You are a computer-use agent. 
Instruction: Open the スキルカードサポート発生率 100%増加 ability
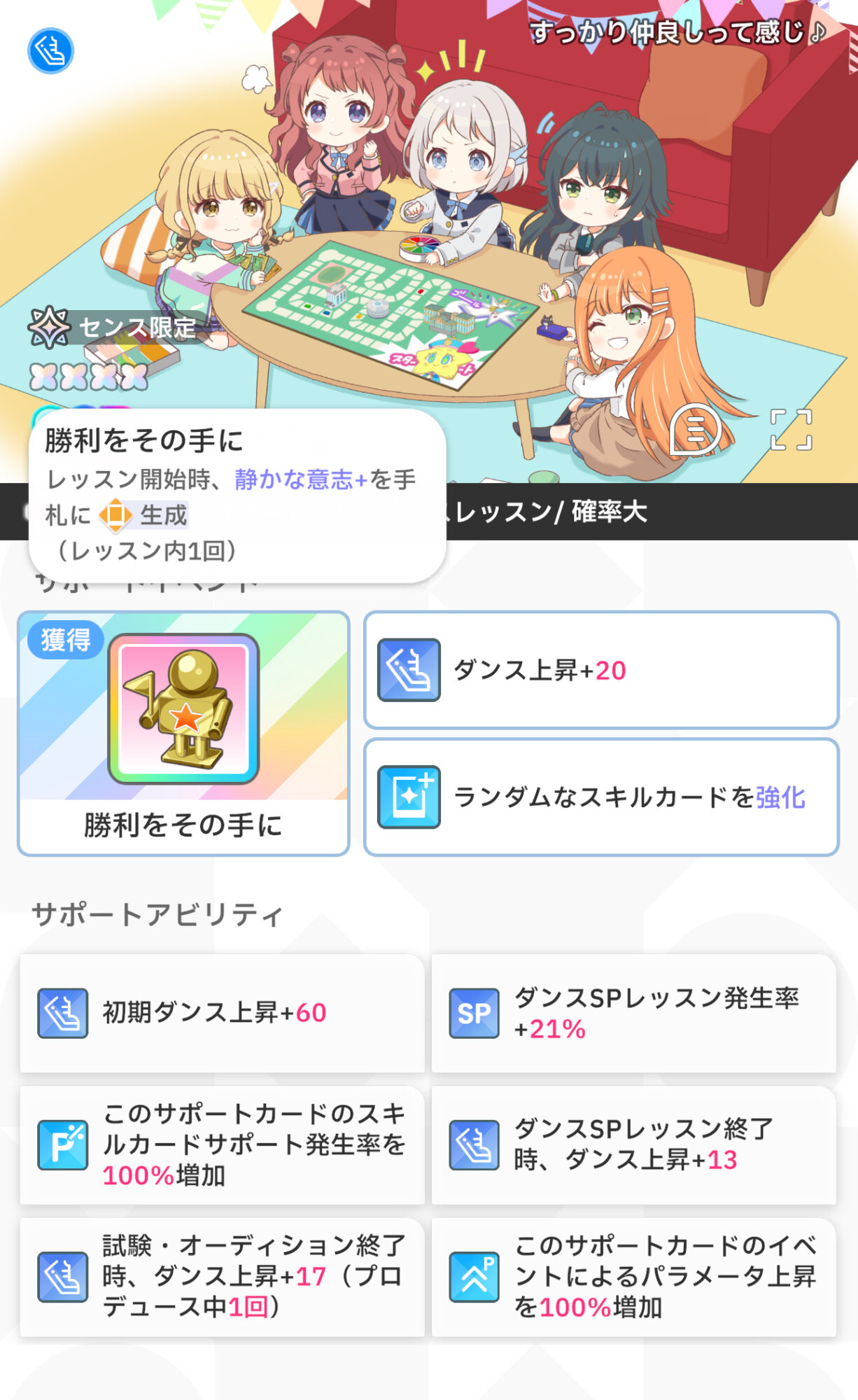click(222, 1145)
